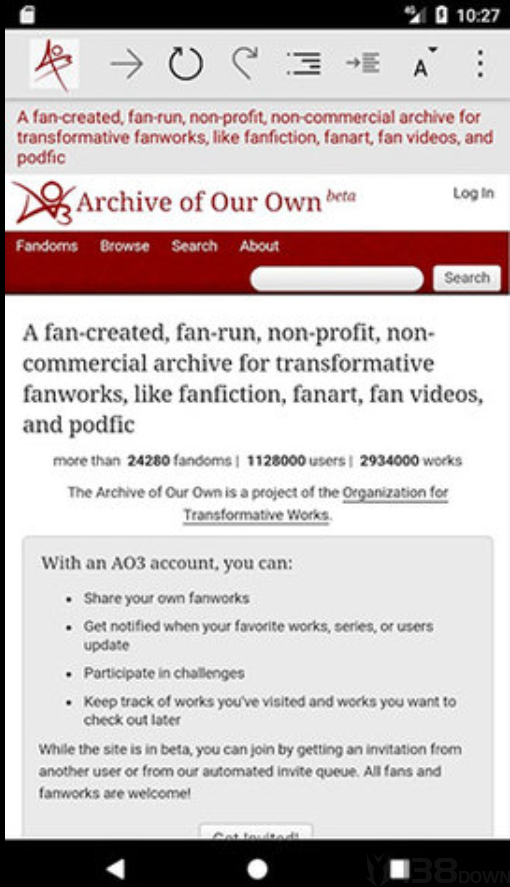Open the About menu
This screenshot has height=887, width=510.
click(x=259, y=246)
